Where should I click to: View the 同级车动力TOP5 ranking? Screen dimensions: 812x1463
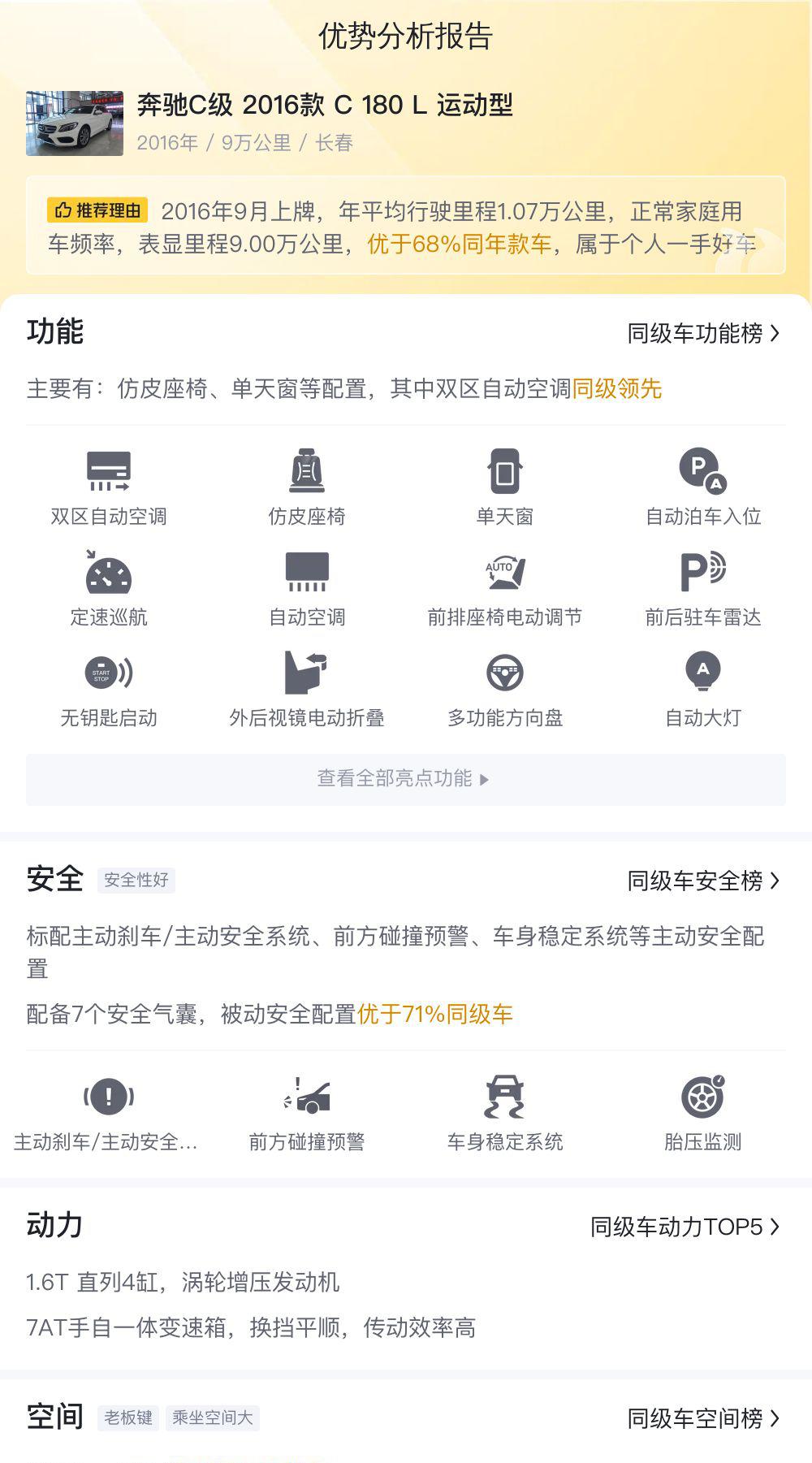pos(685,1227)
